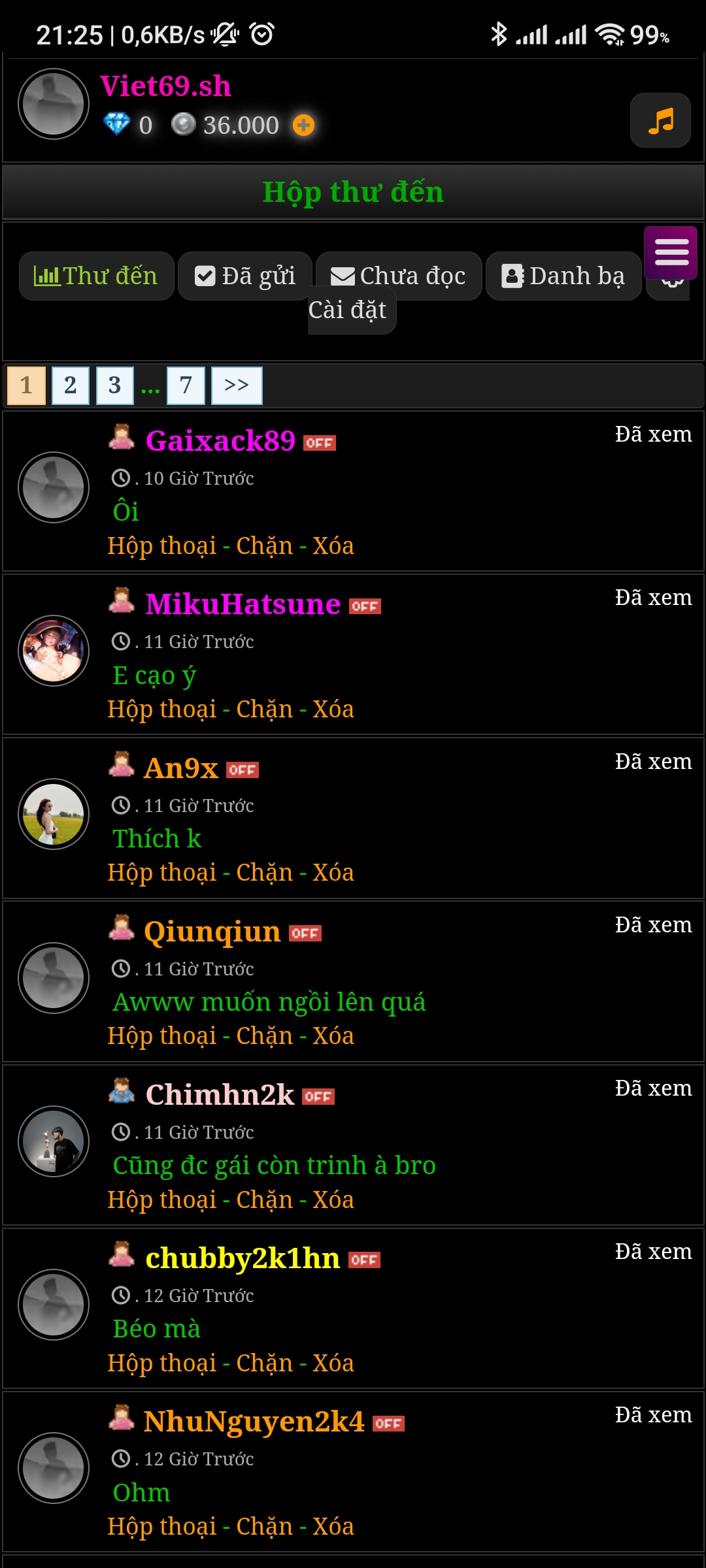The height and width of the screenshot is (1568, 706).
Task: Tap the >> next page button
Action: click(237, 385)
